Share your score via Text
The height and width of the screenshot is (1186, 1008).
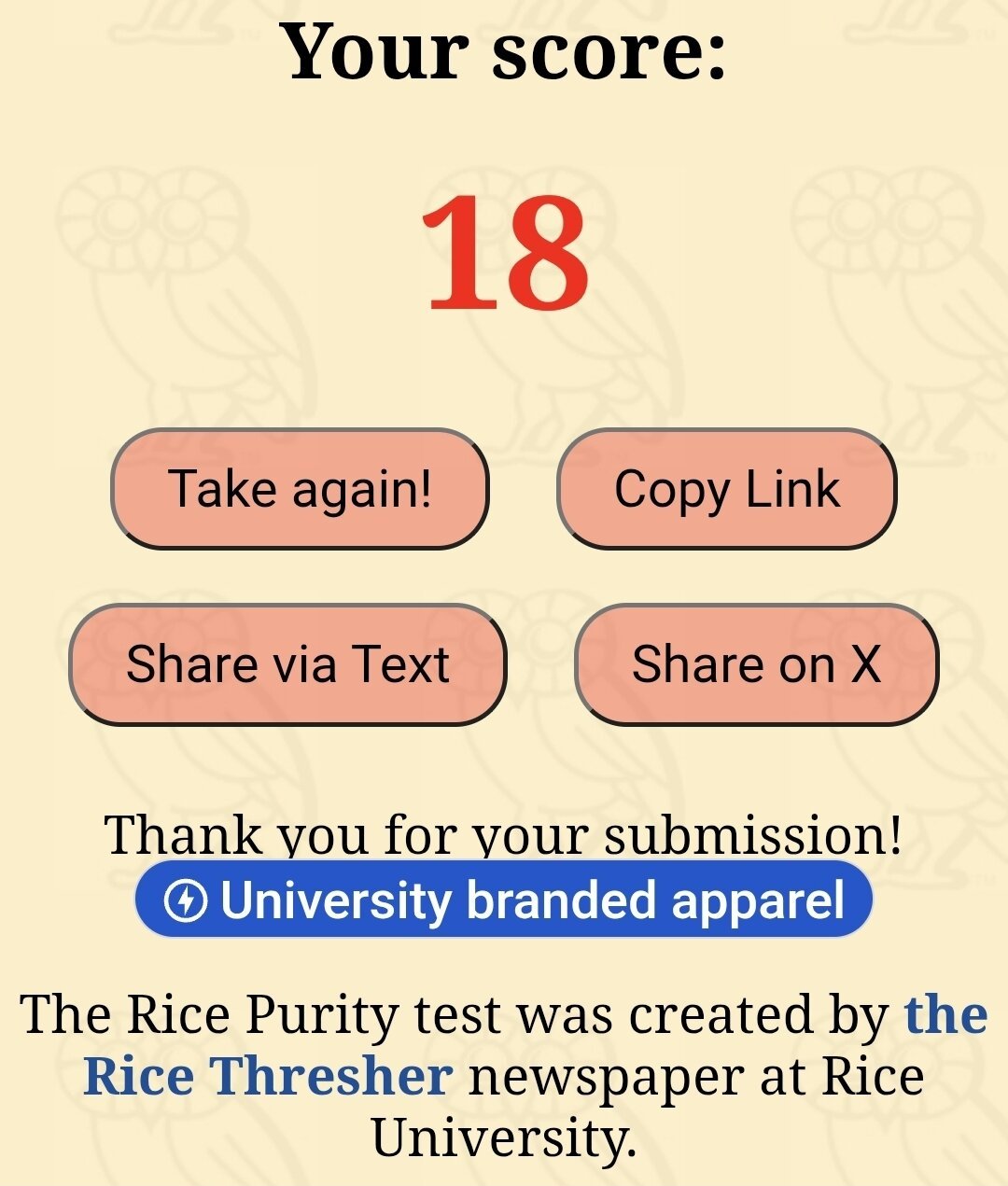tap(287, 664)
